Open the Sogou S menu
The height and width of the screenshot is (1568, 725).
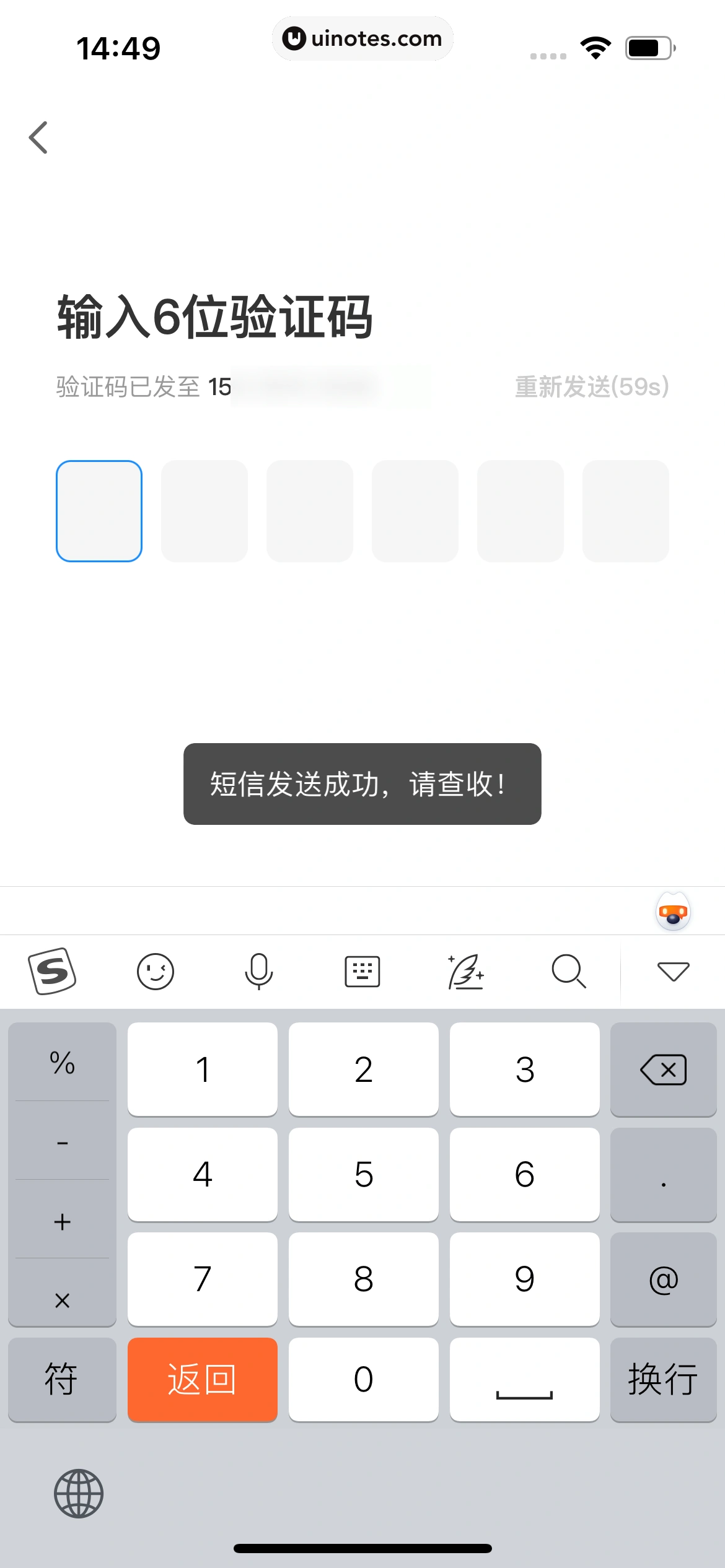[x=52, y=971]
